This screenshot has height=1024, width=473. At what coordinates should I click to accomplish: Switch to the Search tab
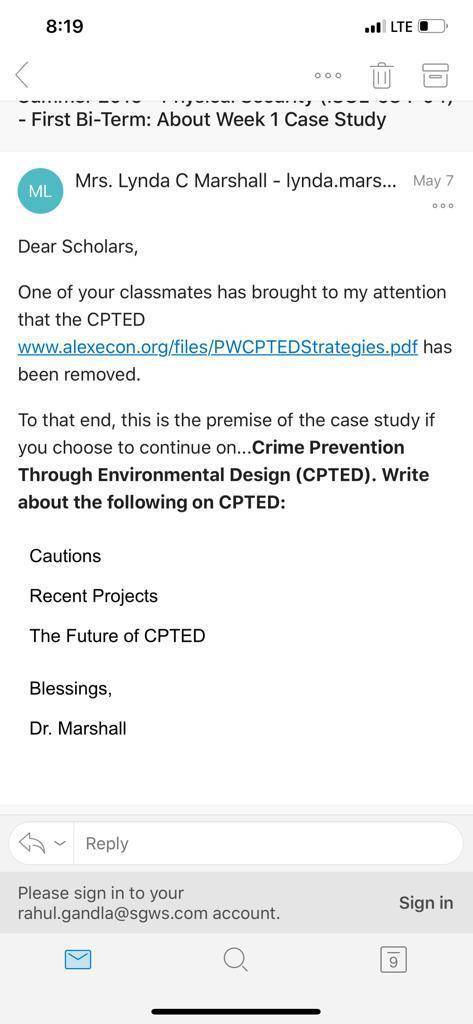tap(235, 959)
